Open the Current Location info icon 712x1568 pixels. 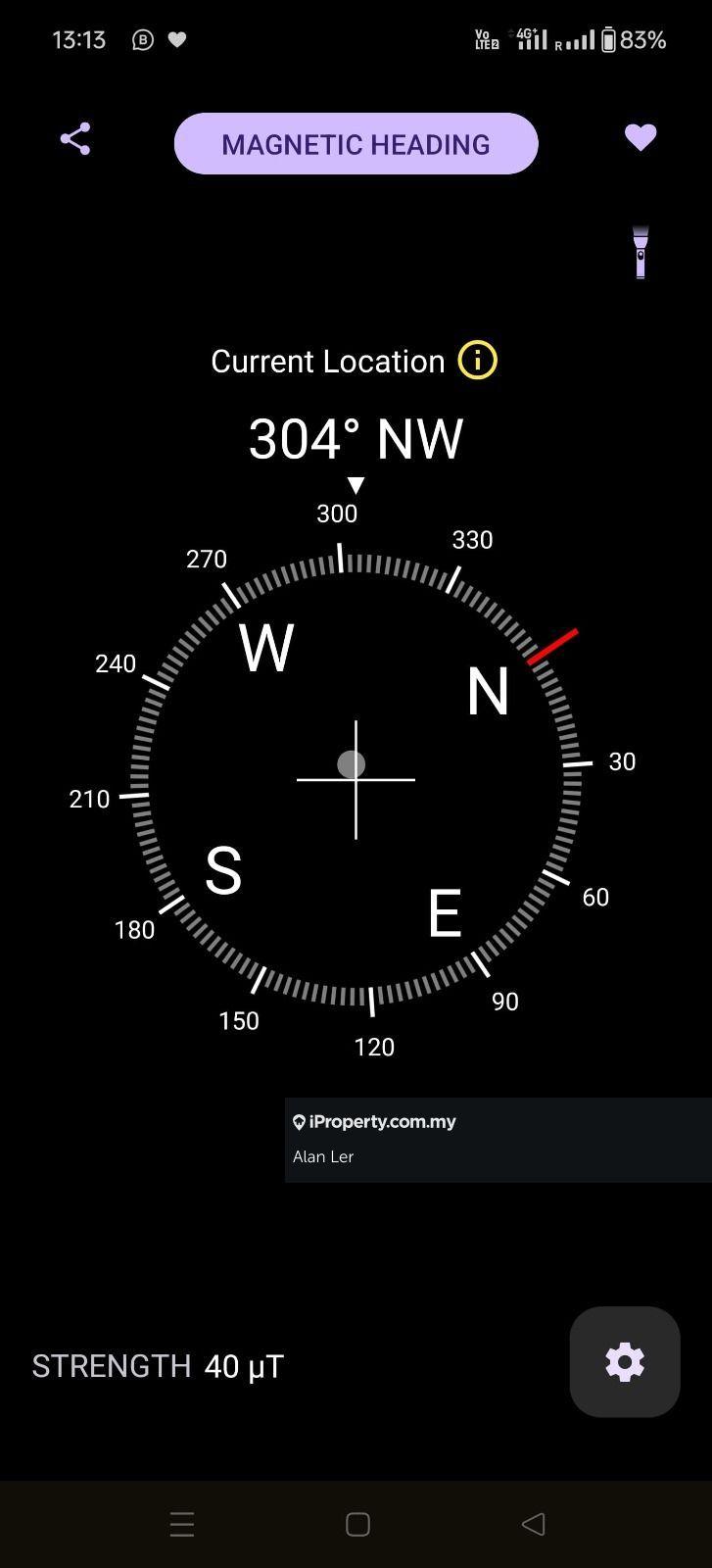[478, 361]
